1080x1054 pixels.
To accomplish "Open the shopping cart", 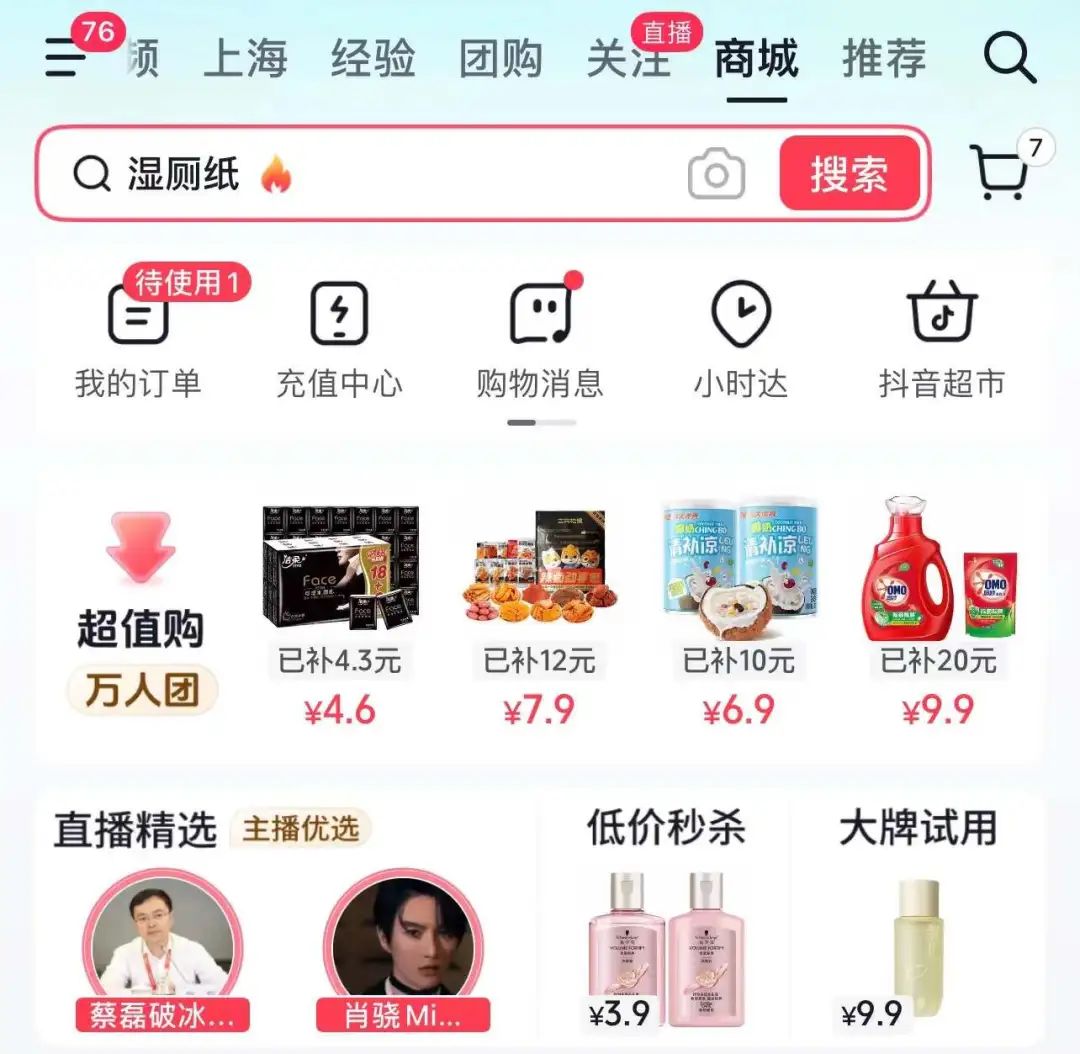I will pyautogui.click(x=999, y=173).
